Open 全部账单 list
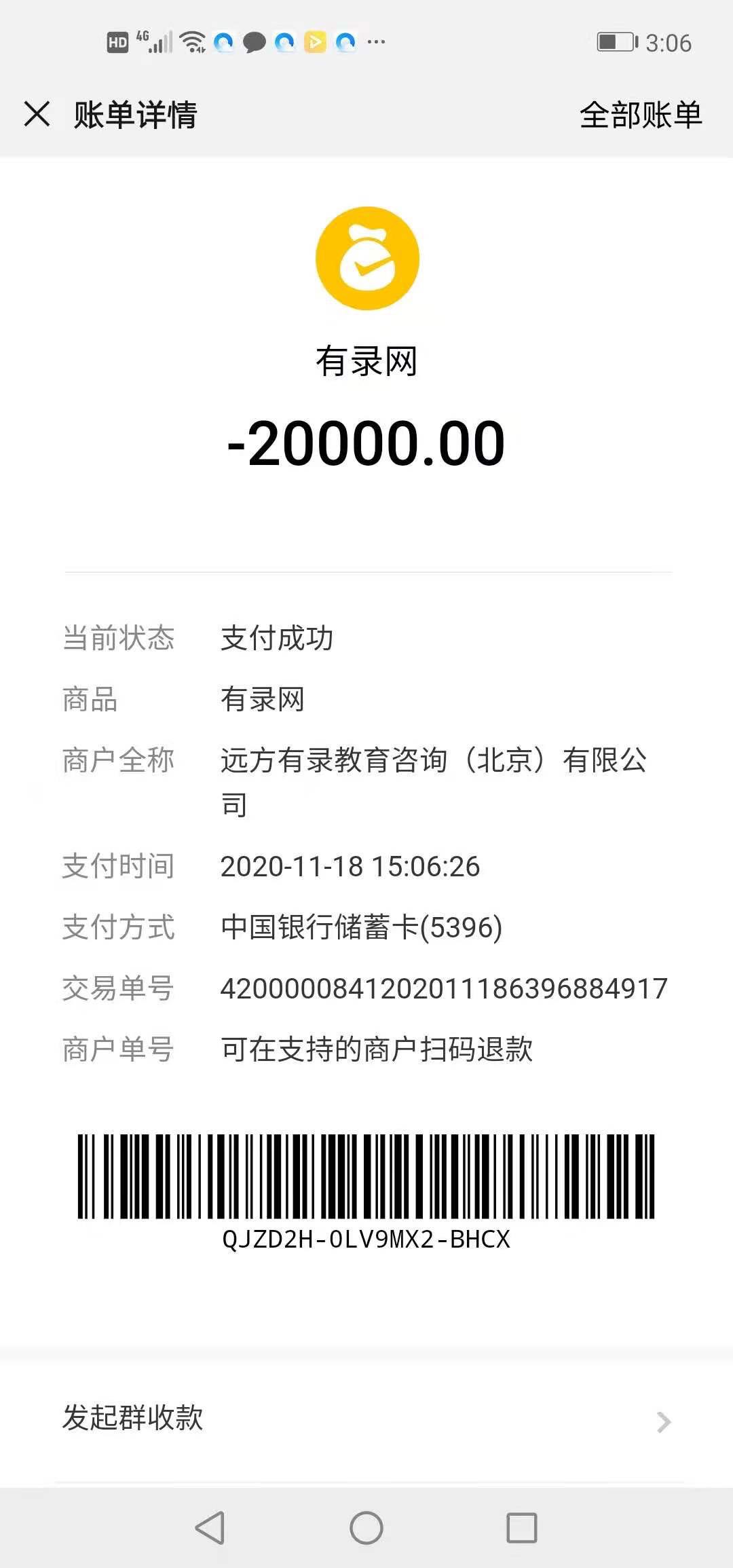Image resolution: width=733 pixels, height=1568 pixels. [x=640, y=115]
